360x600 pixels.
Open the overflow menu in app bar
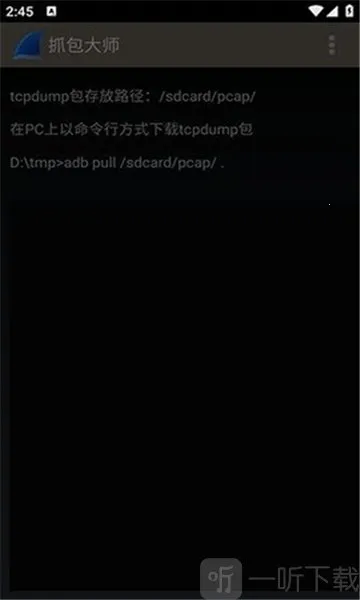[x=332, y=45]
